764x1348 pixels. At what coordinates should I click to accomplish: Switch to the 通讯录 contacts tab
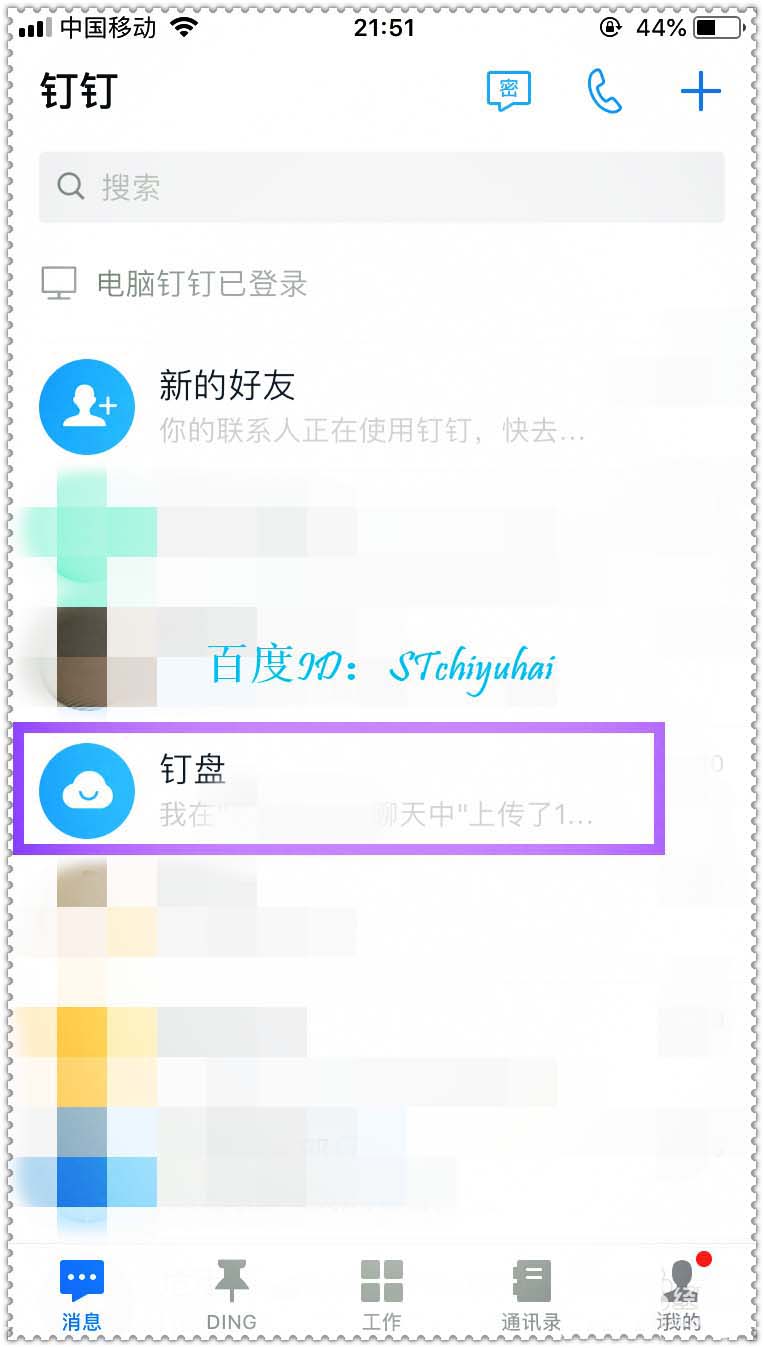[530, 1294]
